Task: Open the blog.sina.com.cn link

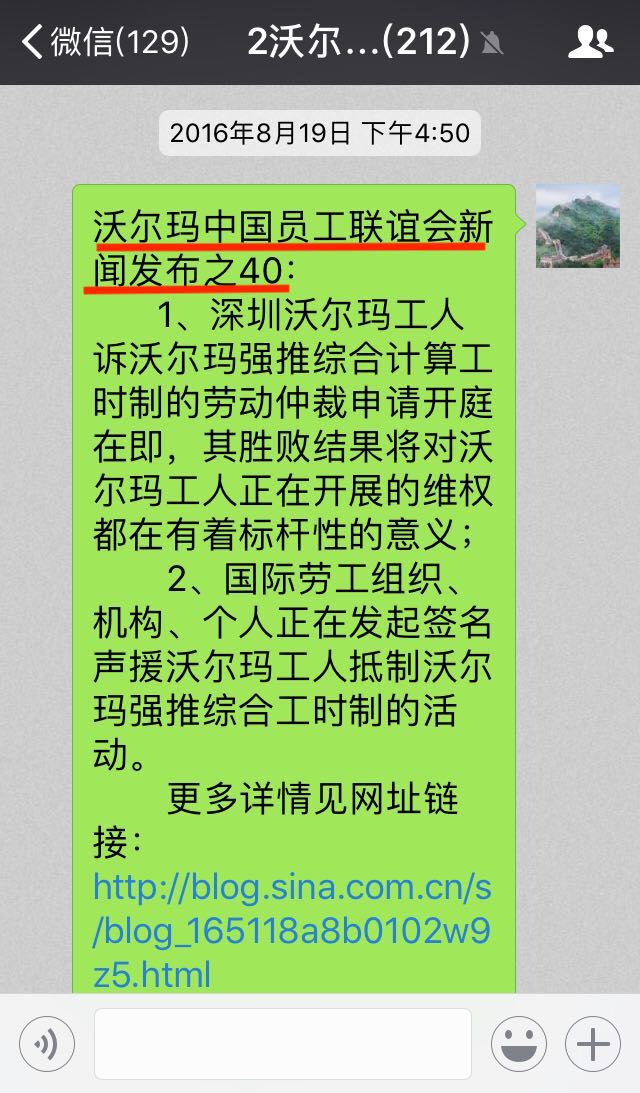Action: click(x=292, y=931)
